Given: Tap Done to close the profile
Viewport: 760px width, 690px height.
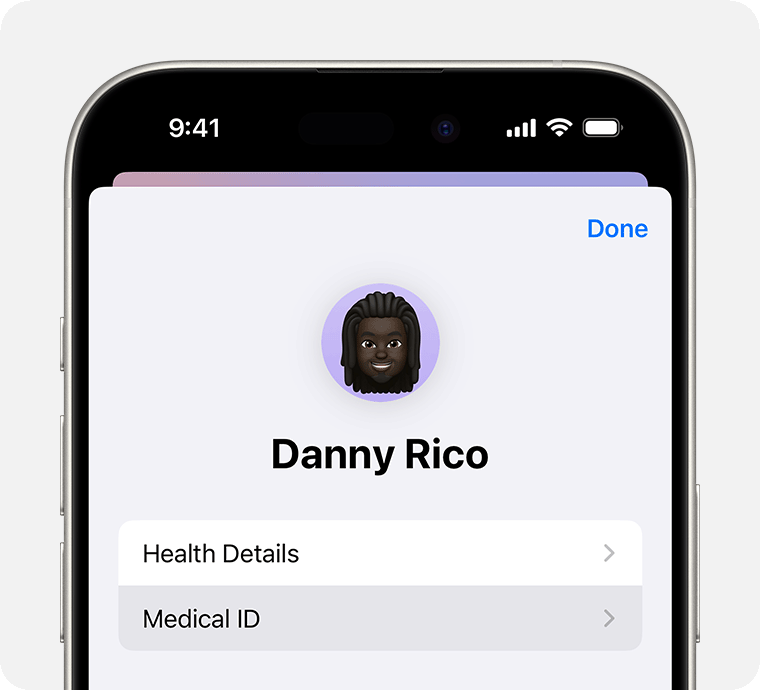Looking at the screenshot, I should pyautogui.click(x=617, y=229).
